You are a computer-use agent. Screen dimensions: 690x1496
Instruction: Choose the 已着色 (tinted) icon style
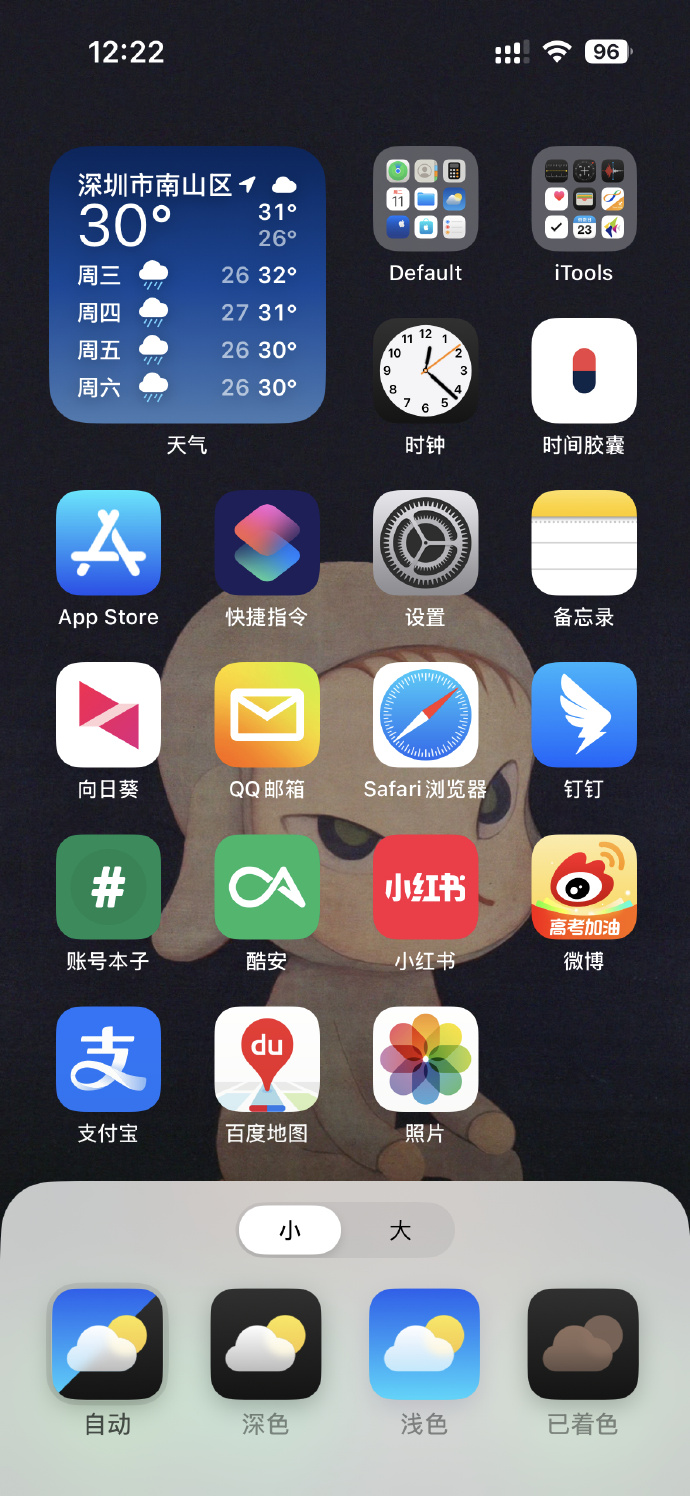pyautogui.click(x=583, y=1344)
